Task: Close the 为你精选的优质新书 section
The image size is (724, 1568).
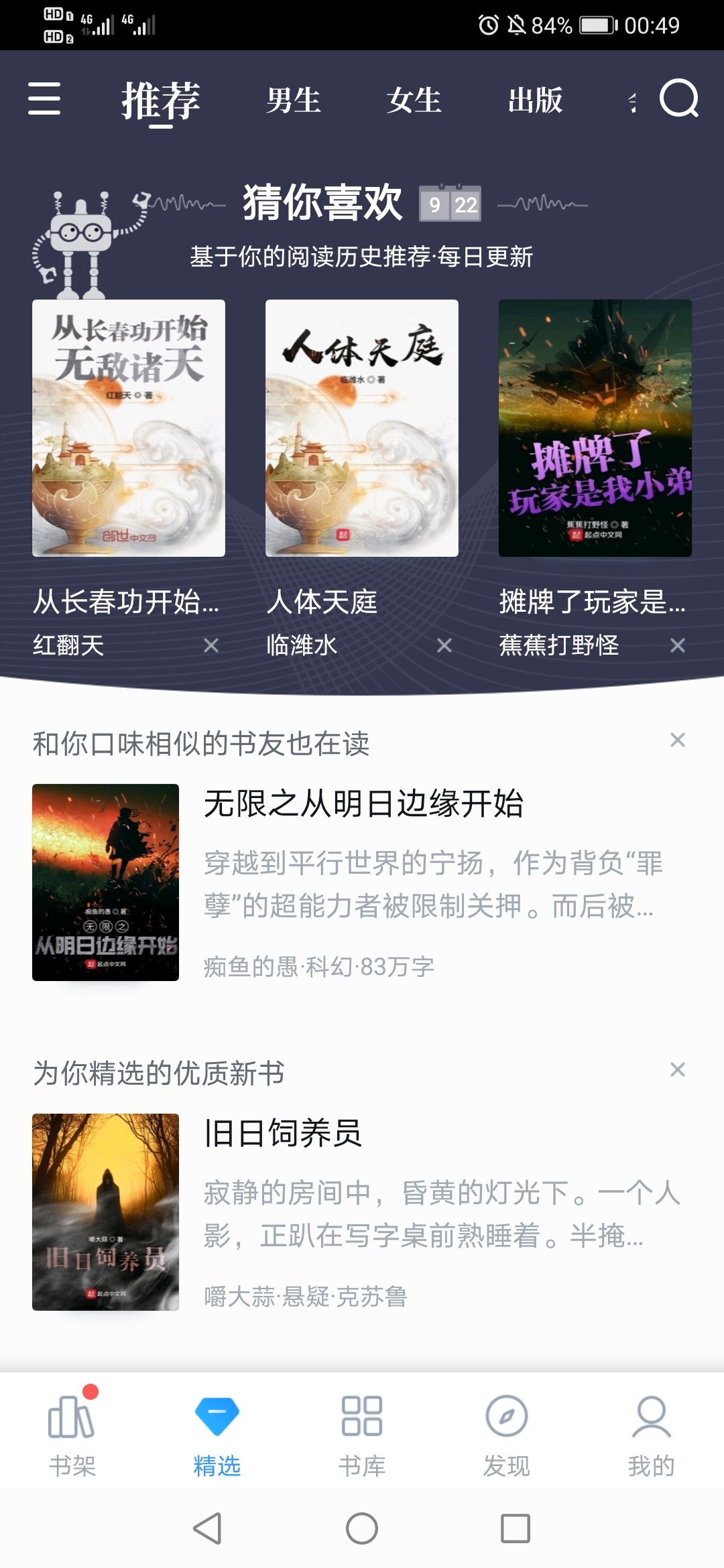Action: point(678,1069)
